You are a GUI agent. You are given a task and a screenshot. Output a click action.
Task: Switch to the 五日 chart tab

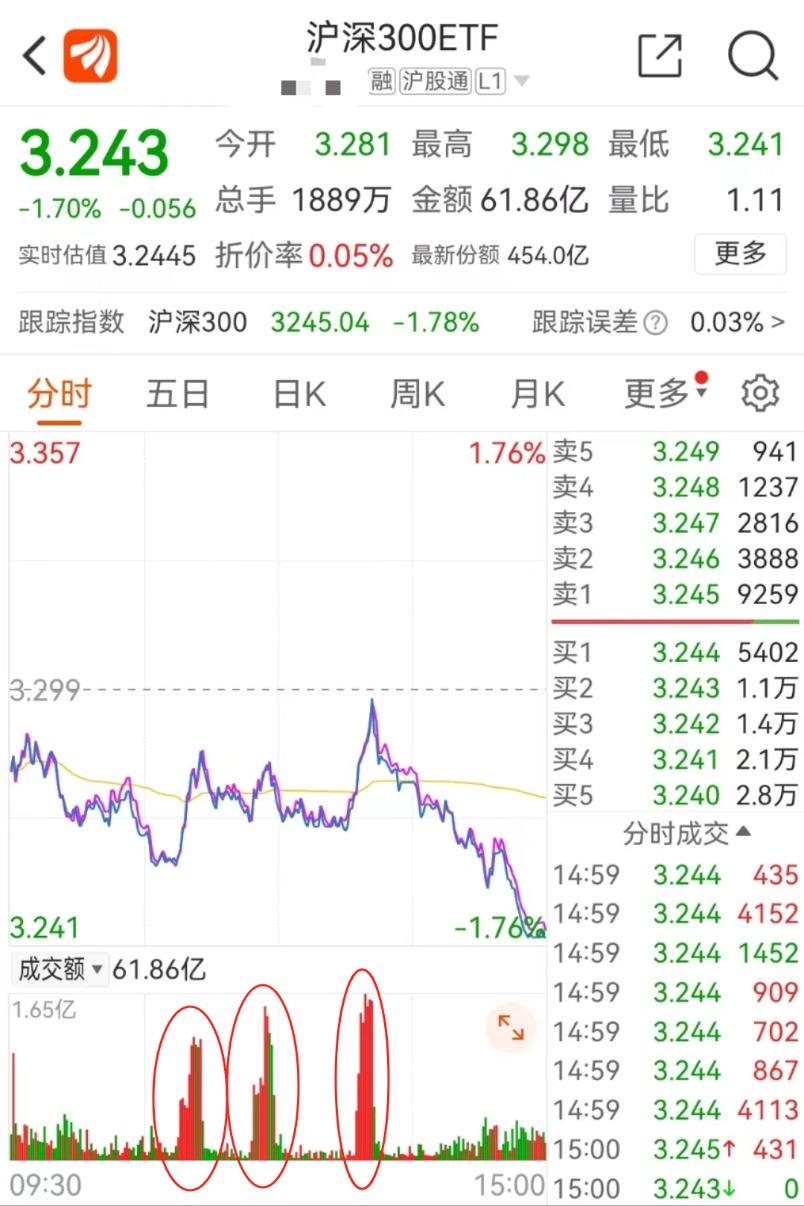177,394
